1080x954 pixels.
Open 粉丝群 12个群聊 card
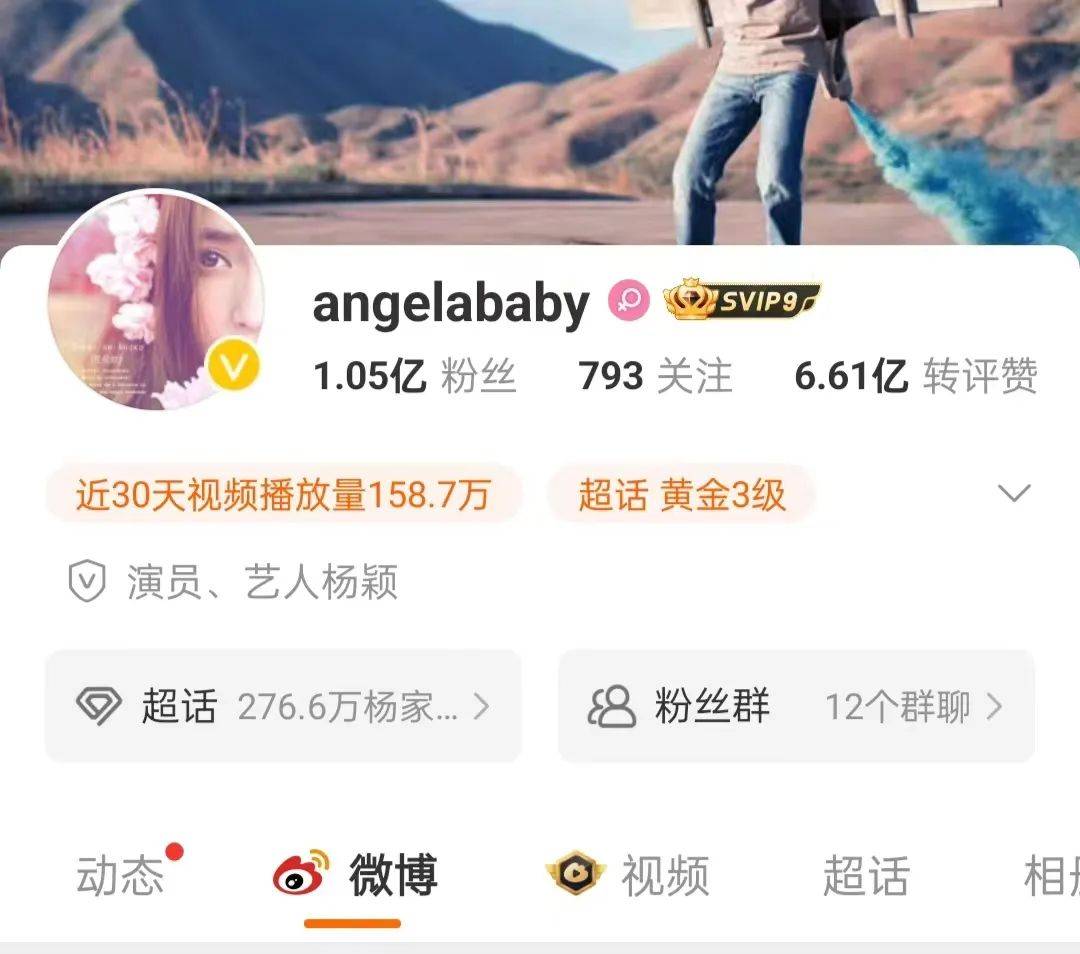(x=796, y=706)
